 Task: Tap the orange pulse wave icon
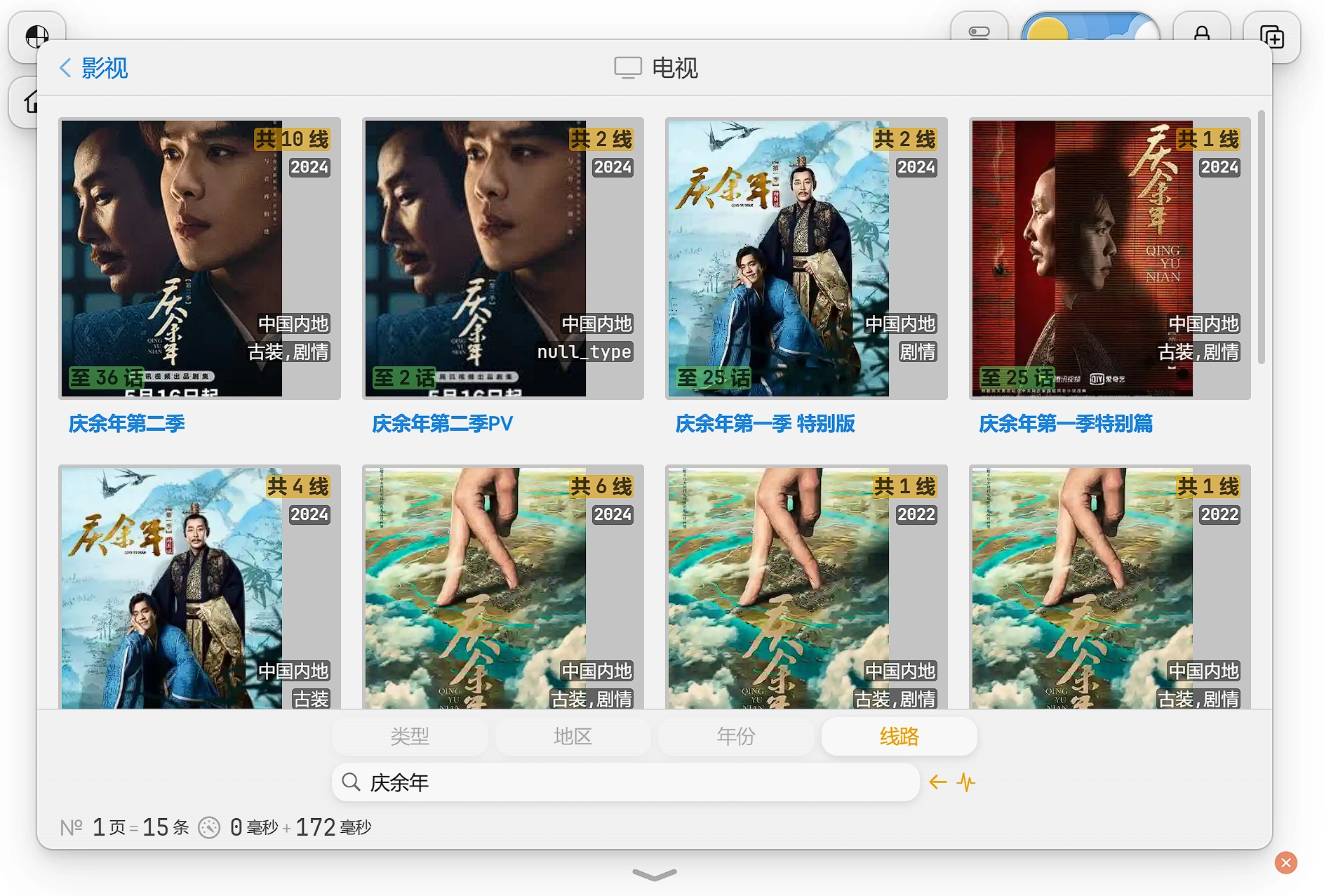pos(966,782)
